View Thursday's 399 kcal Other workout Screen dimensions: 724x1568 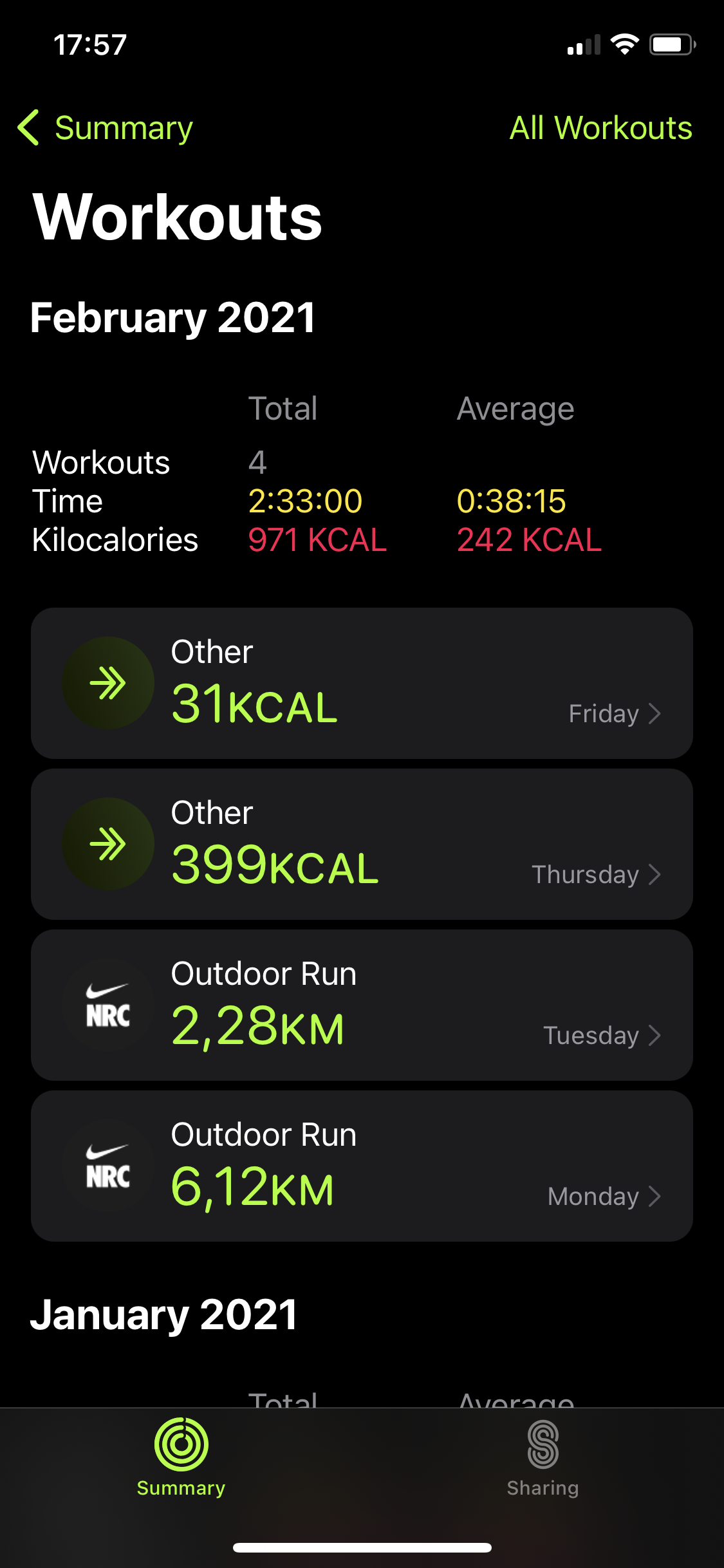(362, 844)
